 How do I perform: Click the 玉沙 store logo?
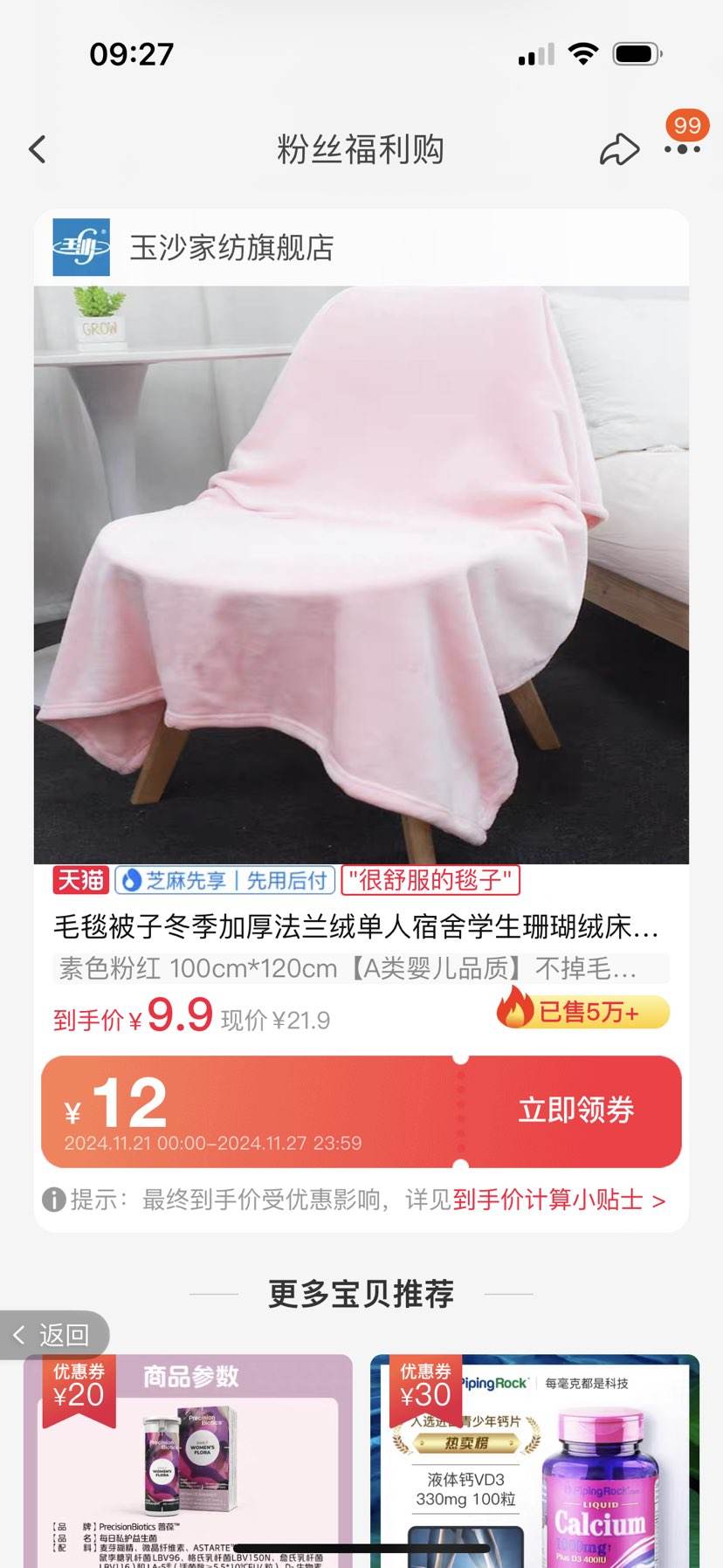point(80,246)
